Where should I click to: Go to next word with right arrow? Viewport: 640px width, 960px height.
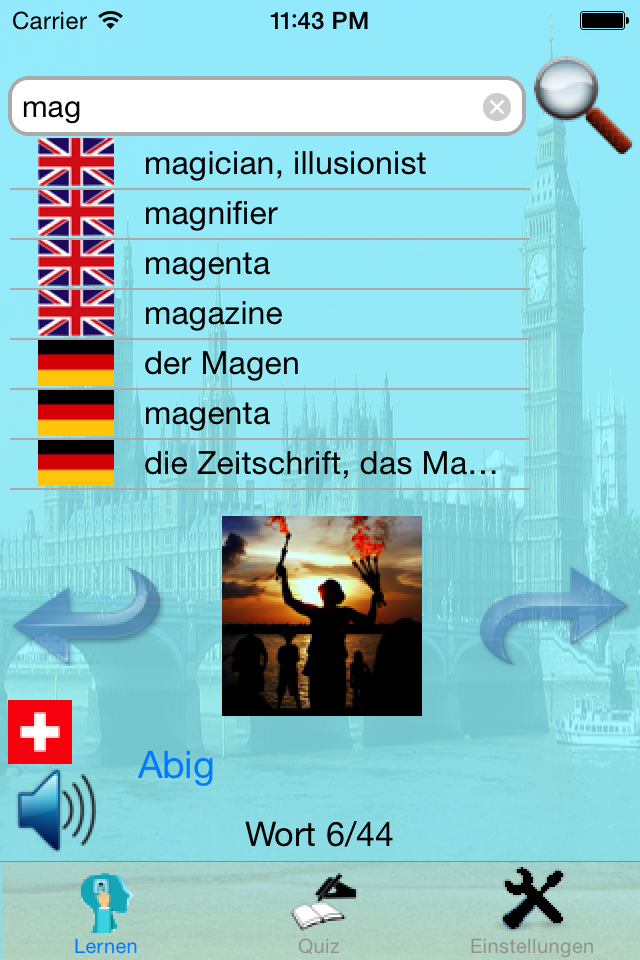pyautogui.click(x=553, y=615)
